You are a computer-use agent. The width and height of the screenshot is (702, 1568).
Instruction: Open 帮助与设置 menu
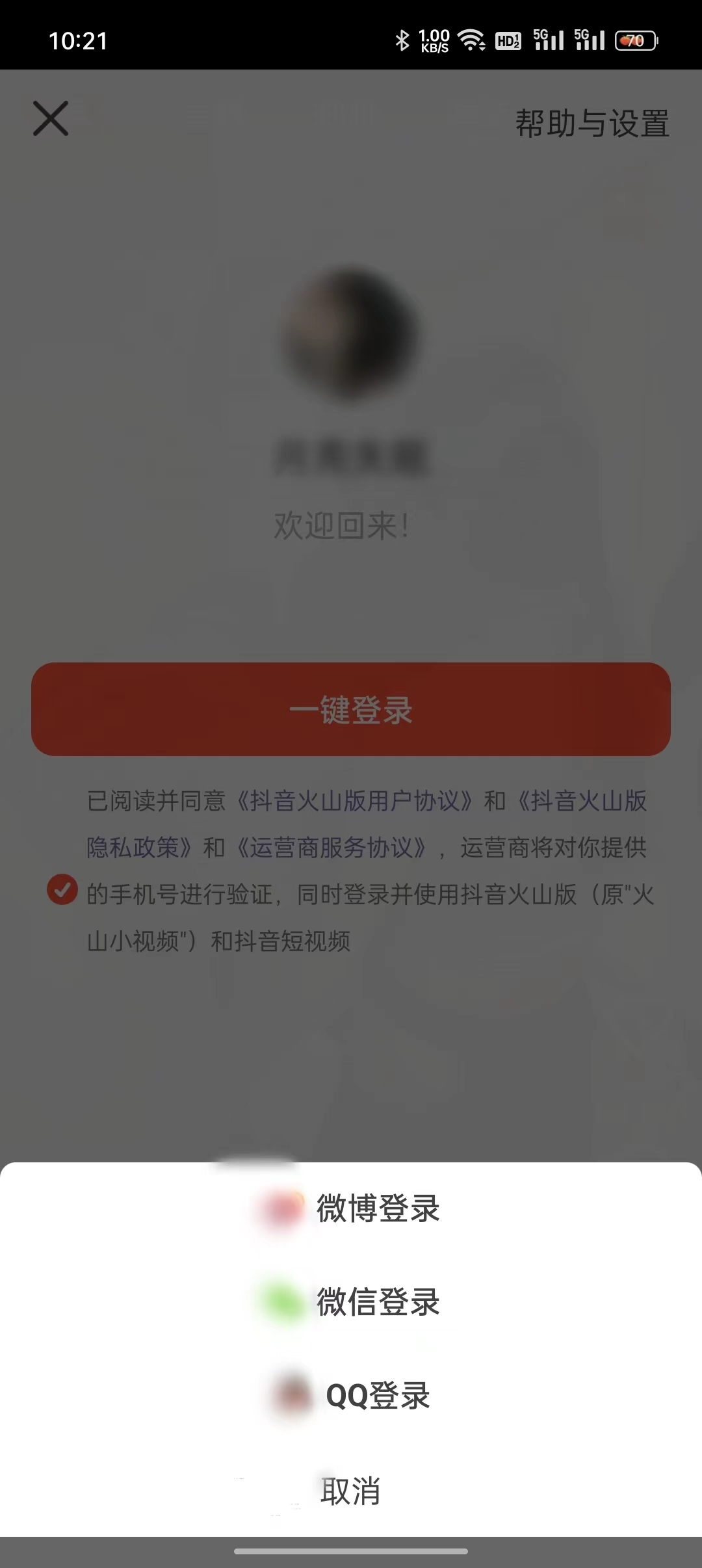pyautogui.click(x=590, y=125)
